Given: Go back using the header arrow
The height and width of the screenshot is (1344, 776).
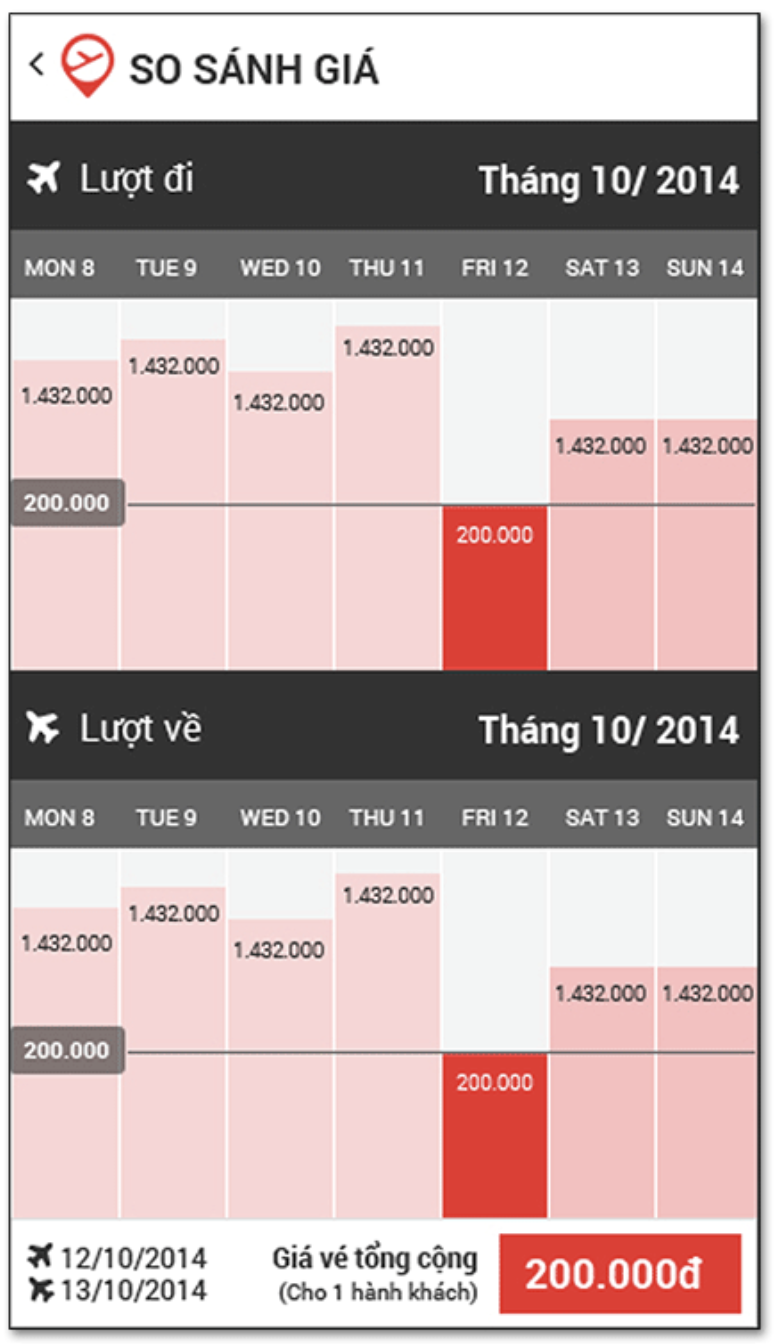Looking at the screenshot, I should [37, 65].
